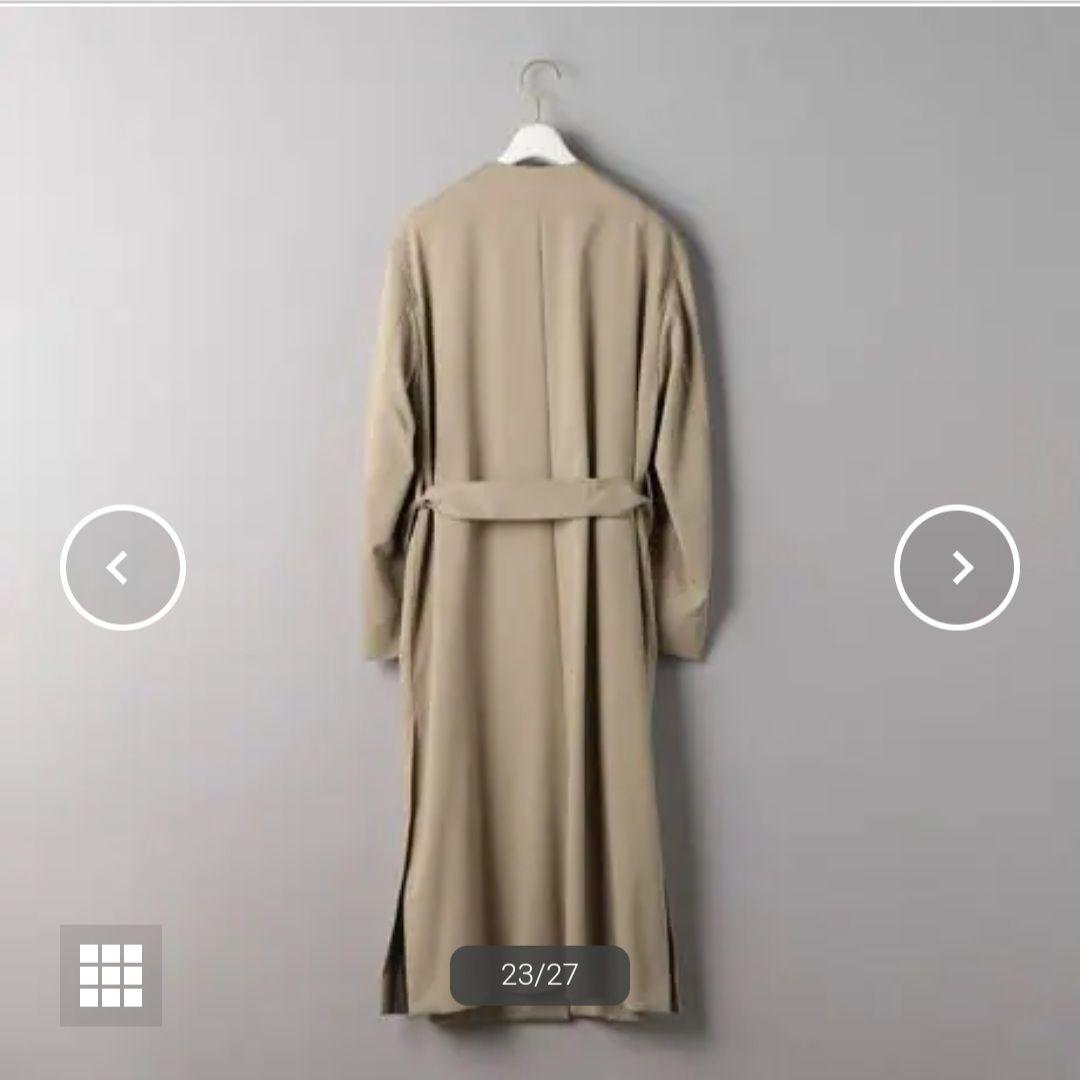Go to the previous product photo

click(x=122, y=567)
